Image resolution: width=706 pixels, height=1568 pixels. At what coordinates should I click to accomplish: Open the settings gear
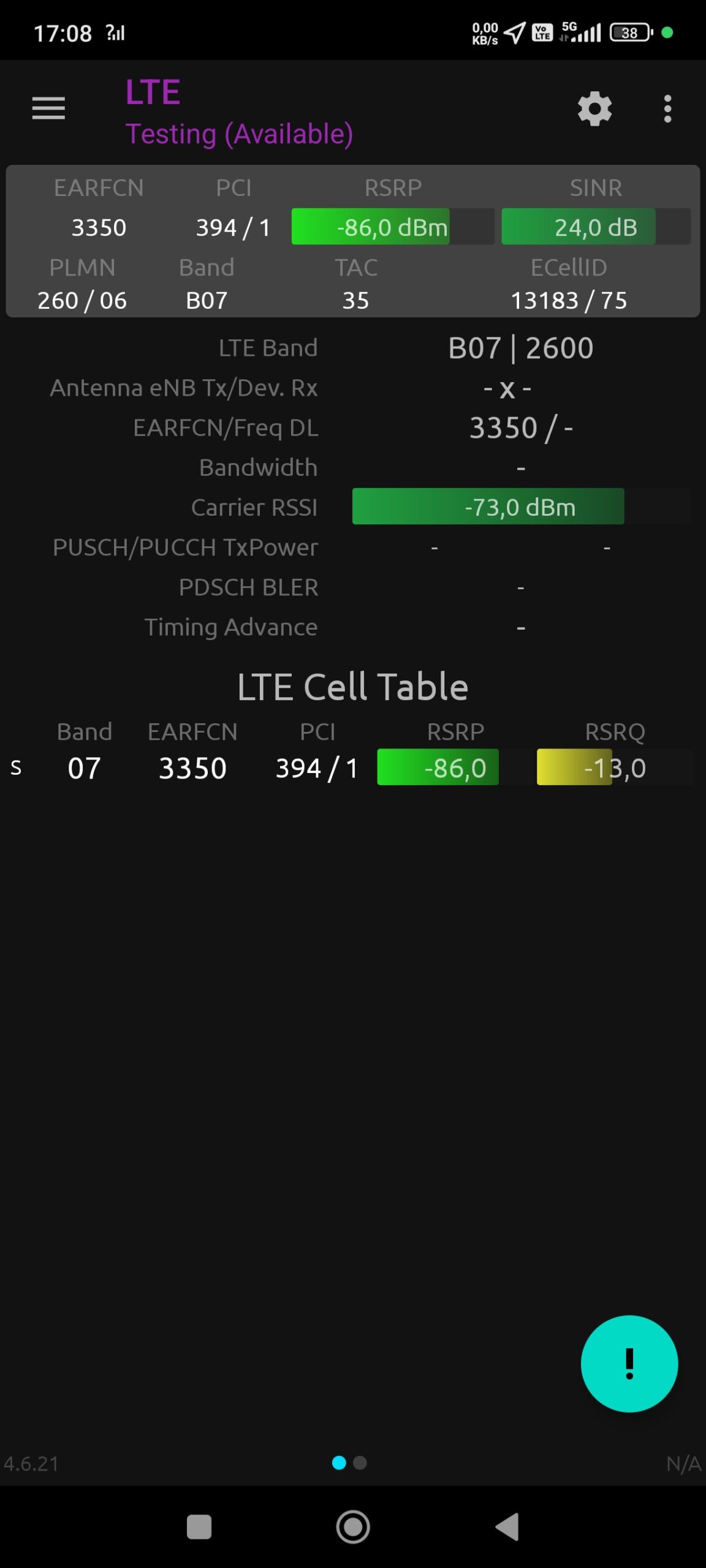(x=594, y=109)
